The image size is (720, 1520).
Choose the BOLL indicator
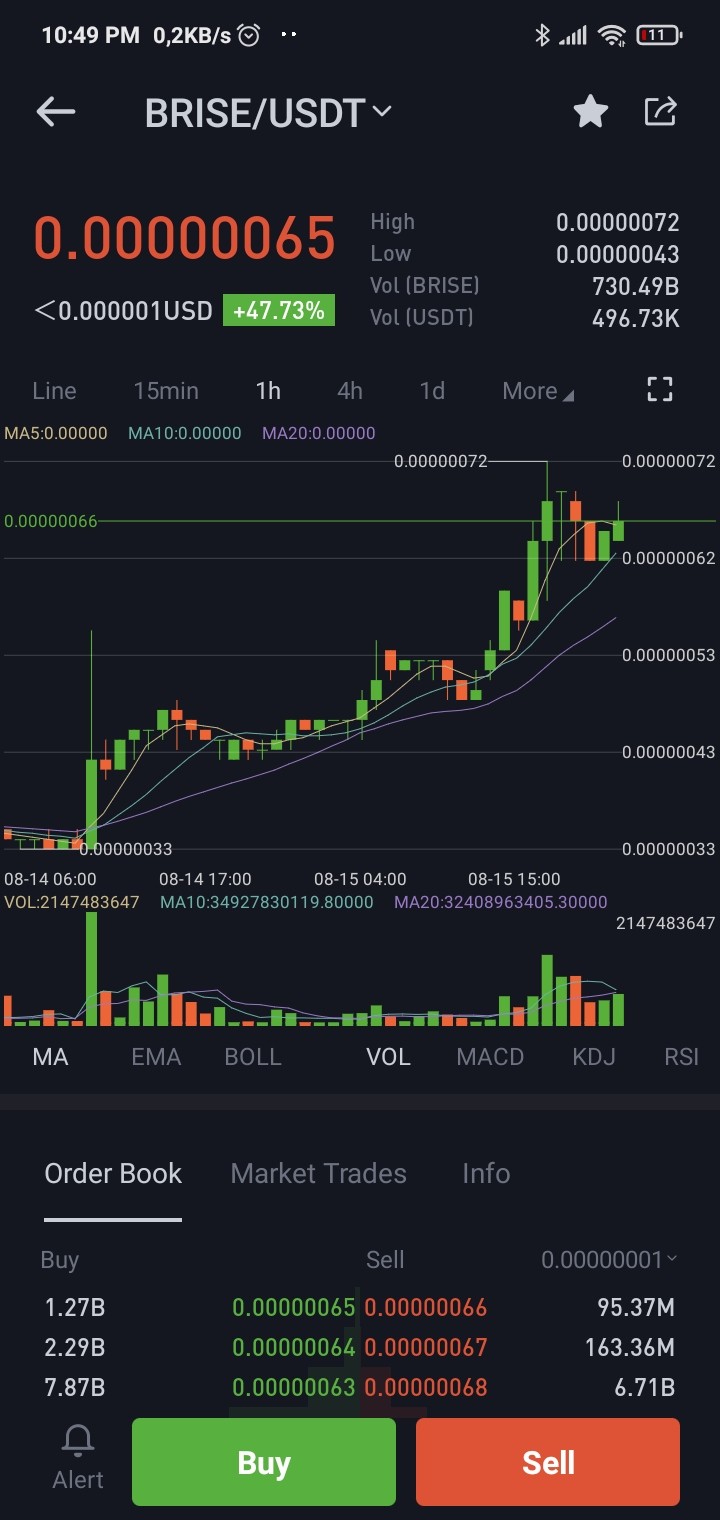(x=253, y=1057)
